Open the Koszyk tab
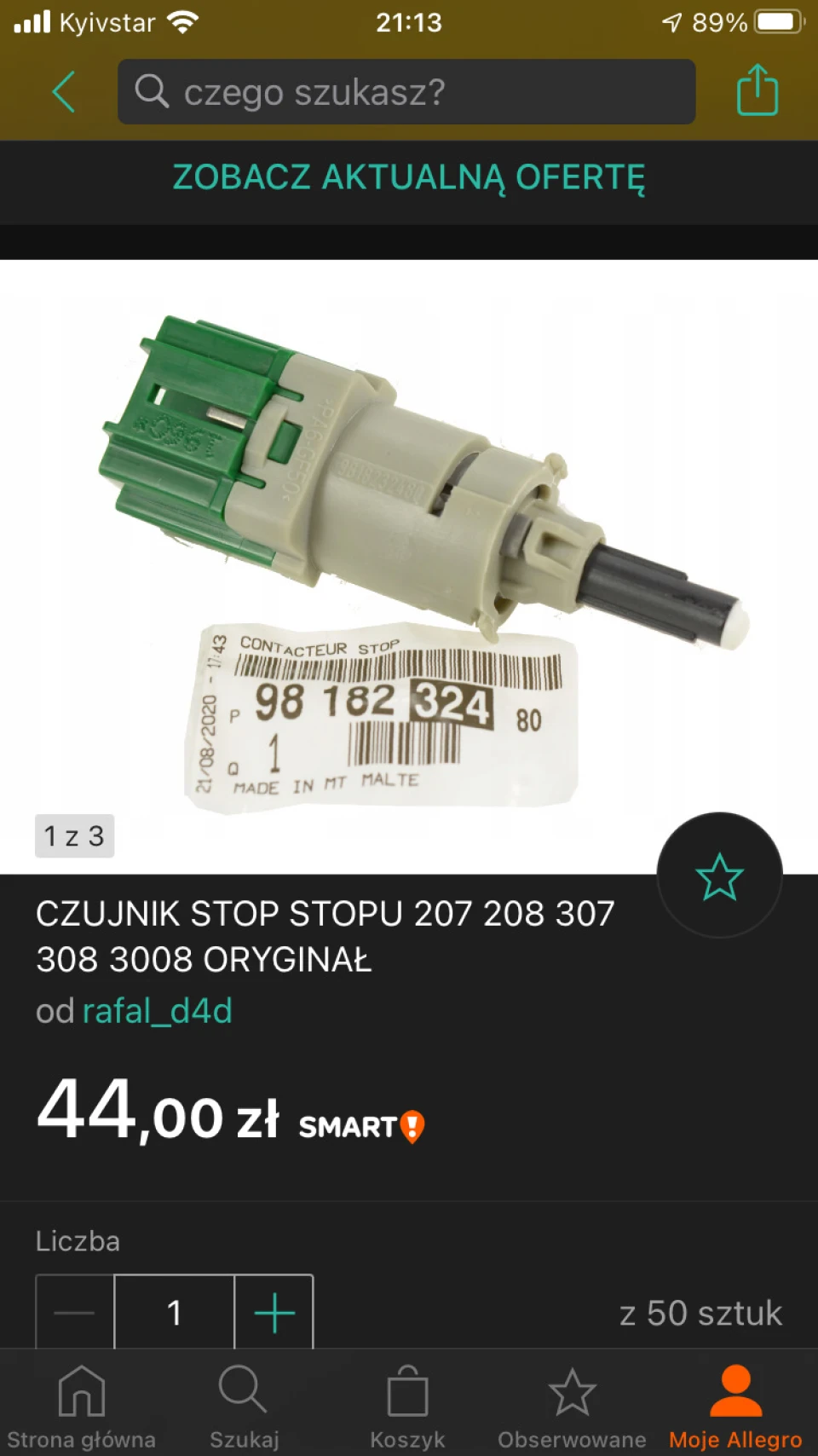This screenshot has width=818, height=1456. (407, 1407)
